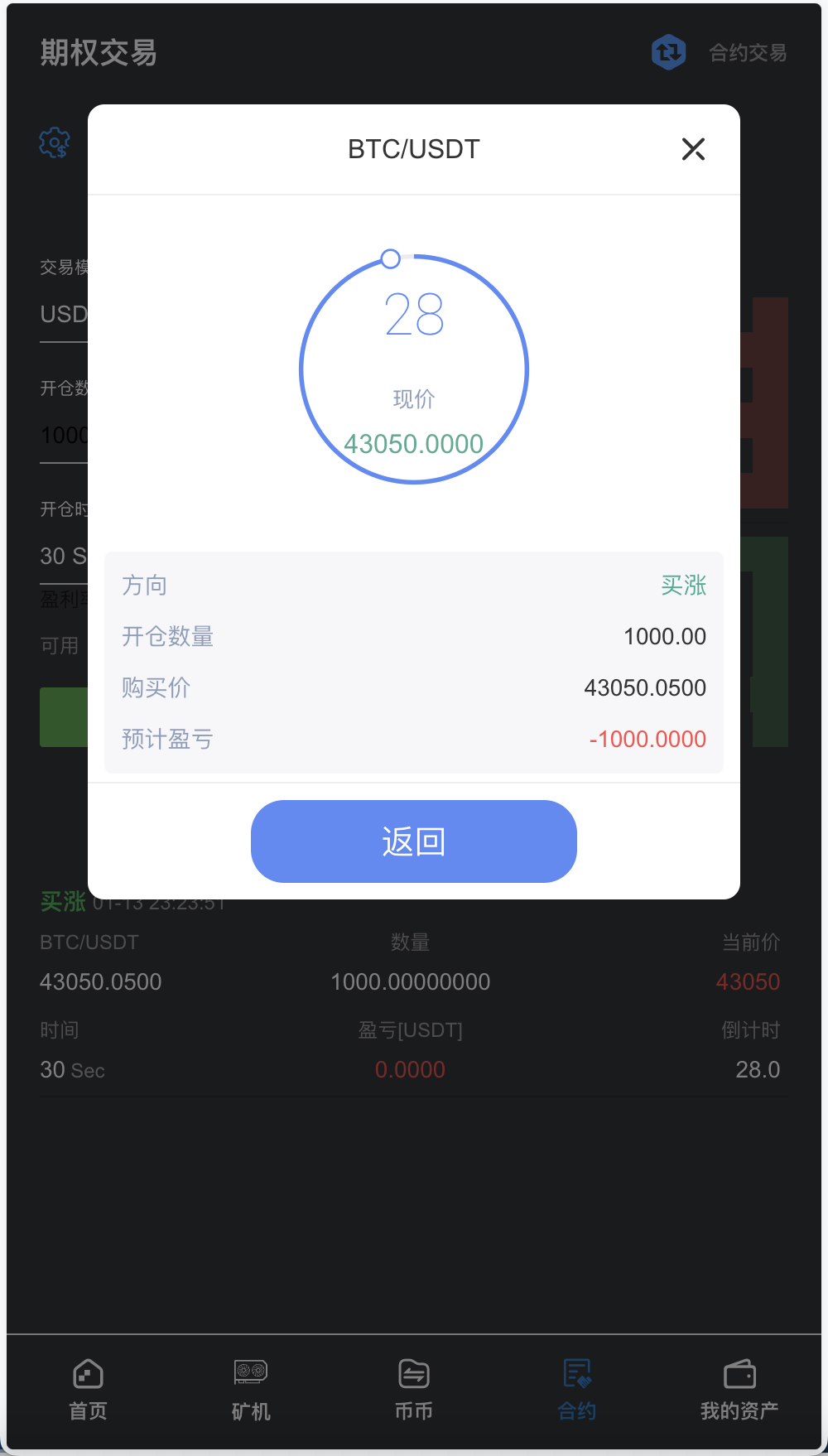This screenshot has height=1456, width=828.
Task: Expand the 30 Sec open time selector
Action: [x=65, y=557]
